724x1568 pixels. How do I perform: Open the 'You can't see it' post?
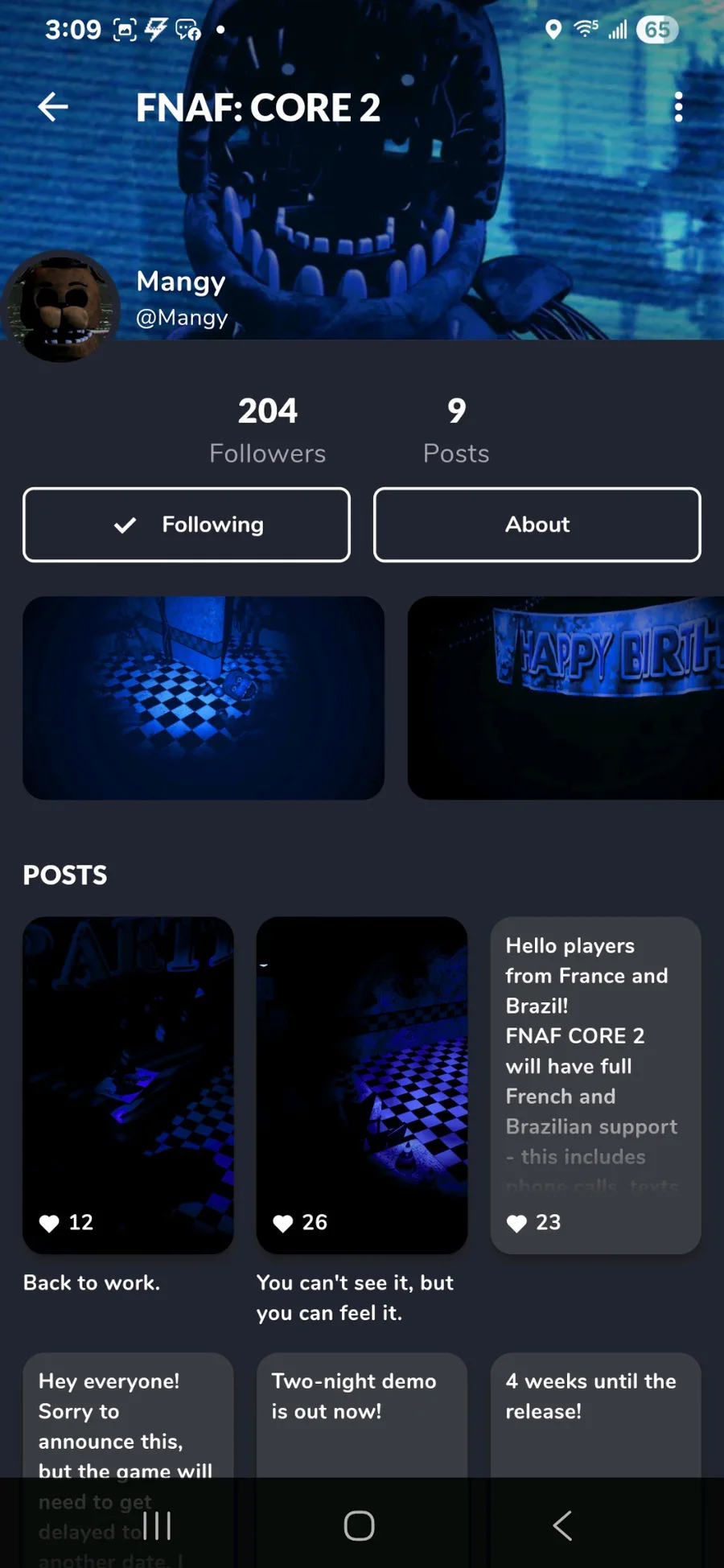point(361,1084)
